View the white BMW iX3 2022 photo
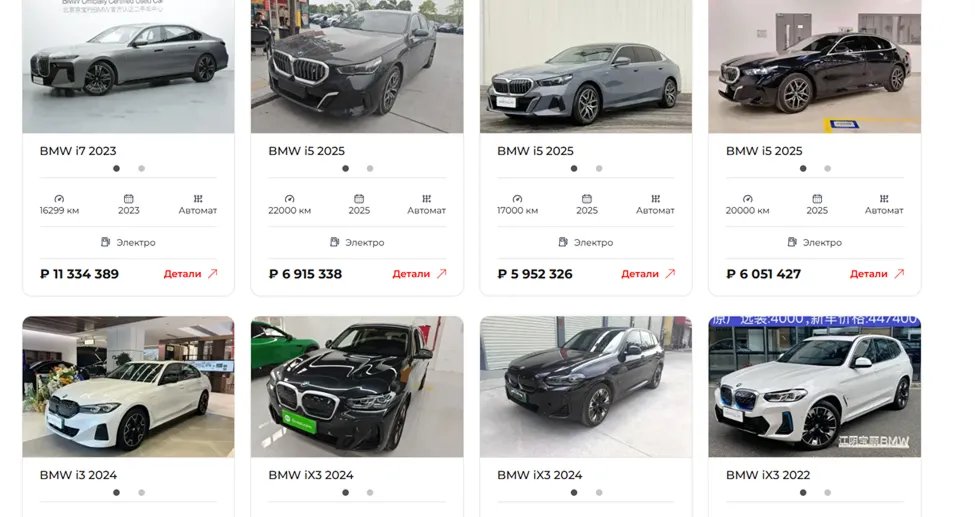 click(x=814, y=387)
